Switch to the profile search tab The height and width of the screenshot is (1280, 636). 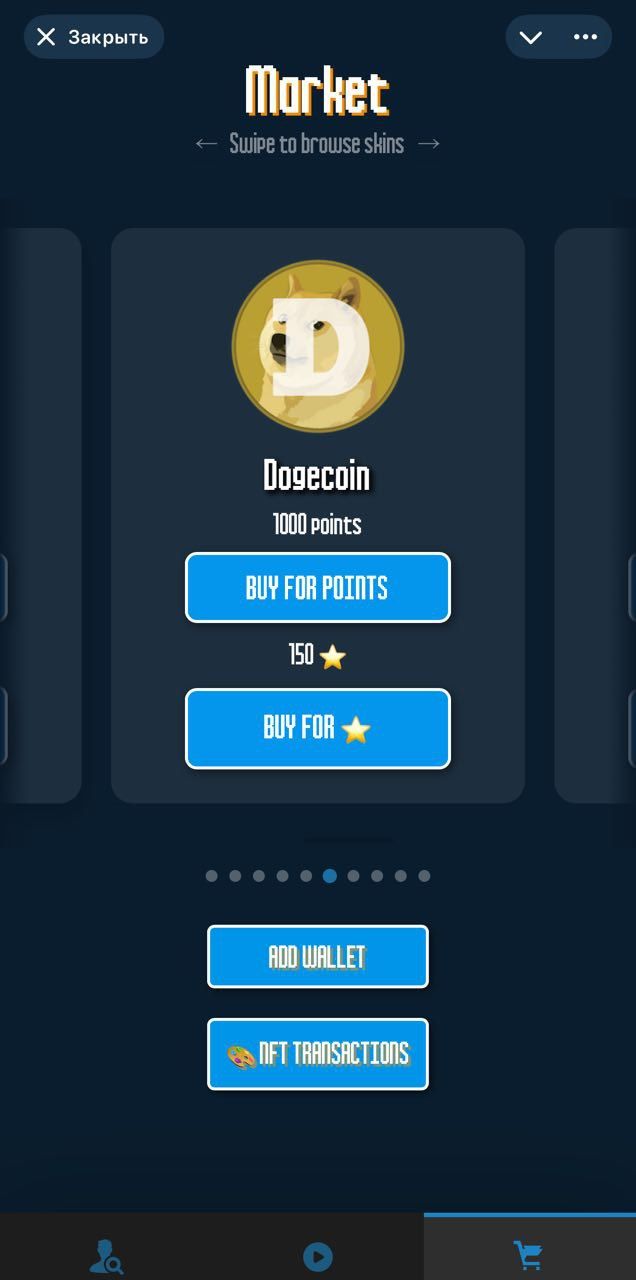106,1256
